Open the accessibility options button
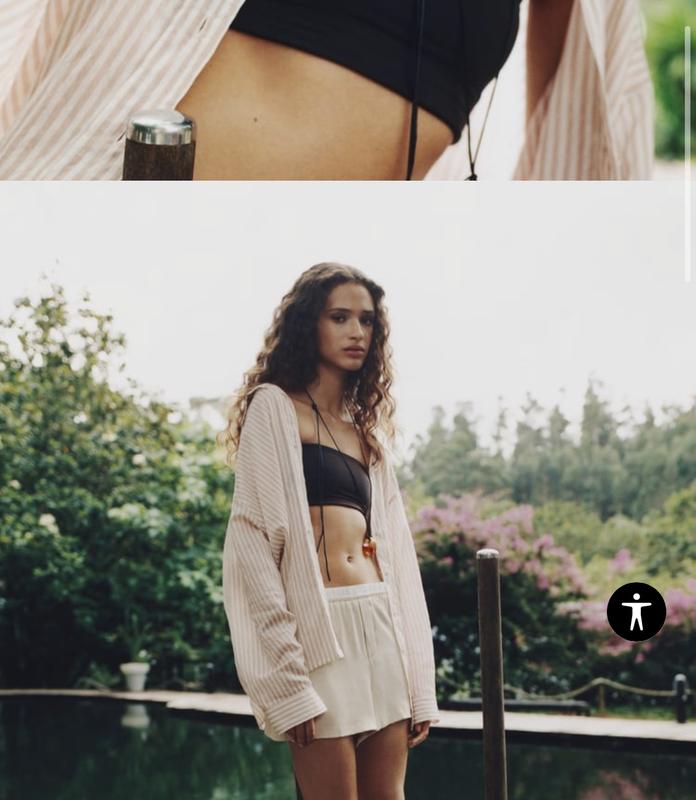Viewport: 696px width, 800px height. coord(636,611)
